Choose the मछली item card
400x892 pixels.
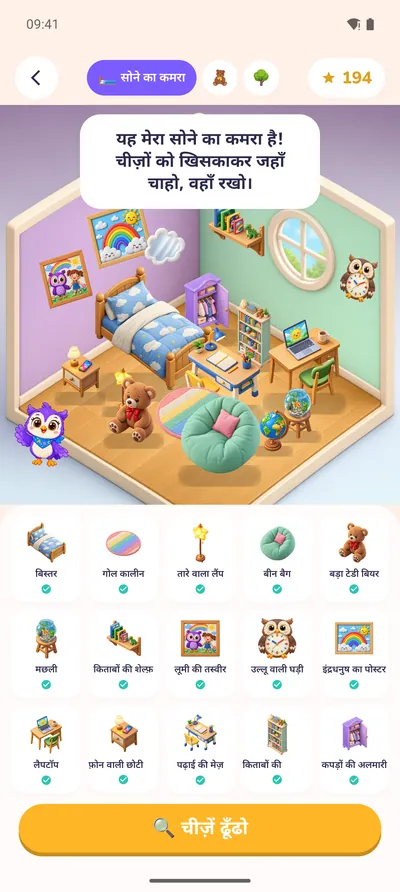46,654
